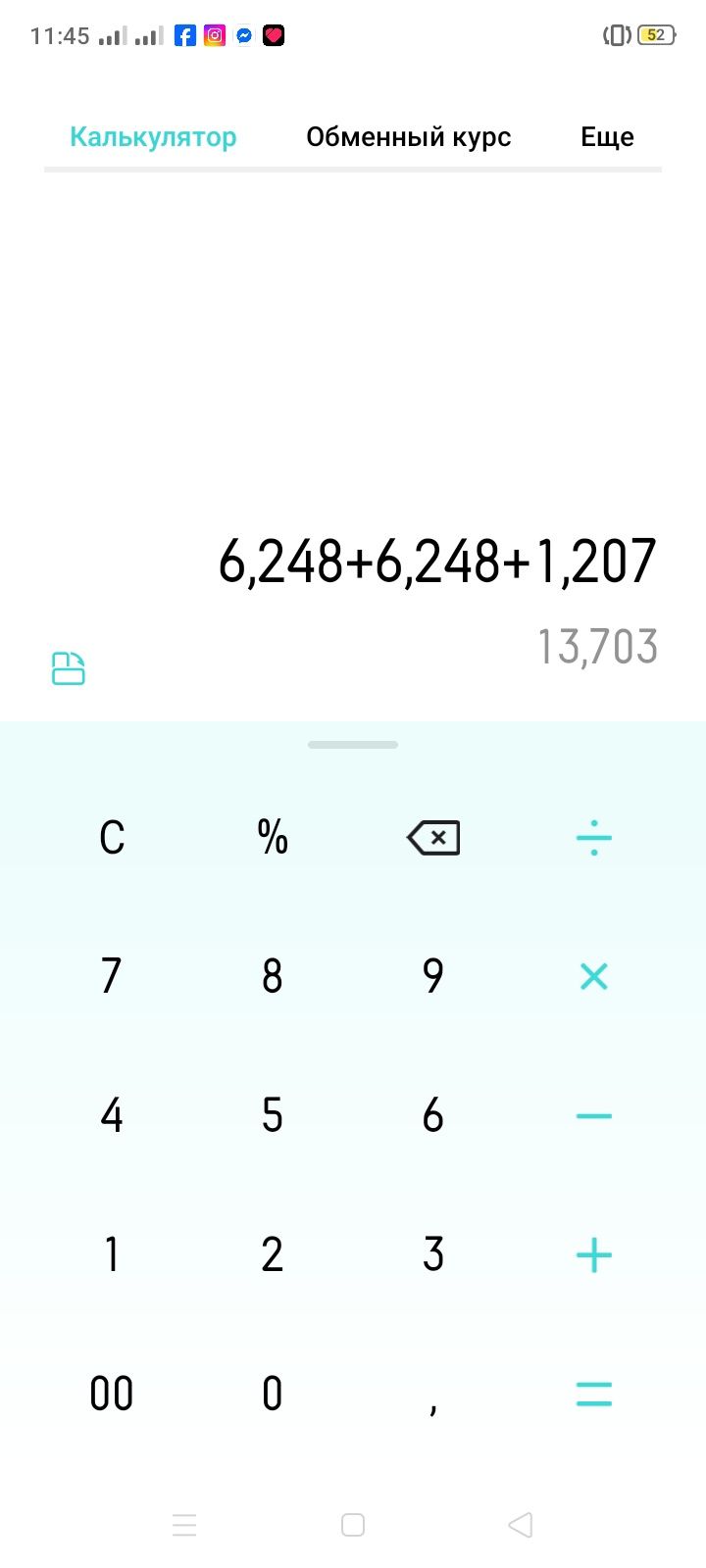Image resolution: width=706 pixels, height=1568 pixels.
Task: Open the Еще tab
Action: click(x=607, y=137)
